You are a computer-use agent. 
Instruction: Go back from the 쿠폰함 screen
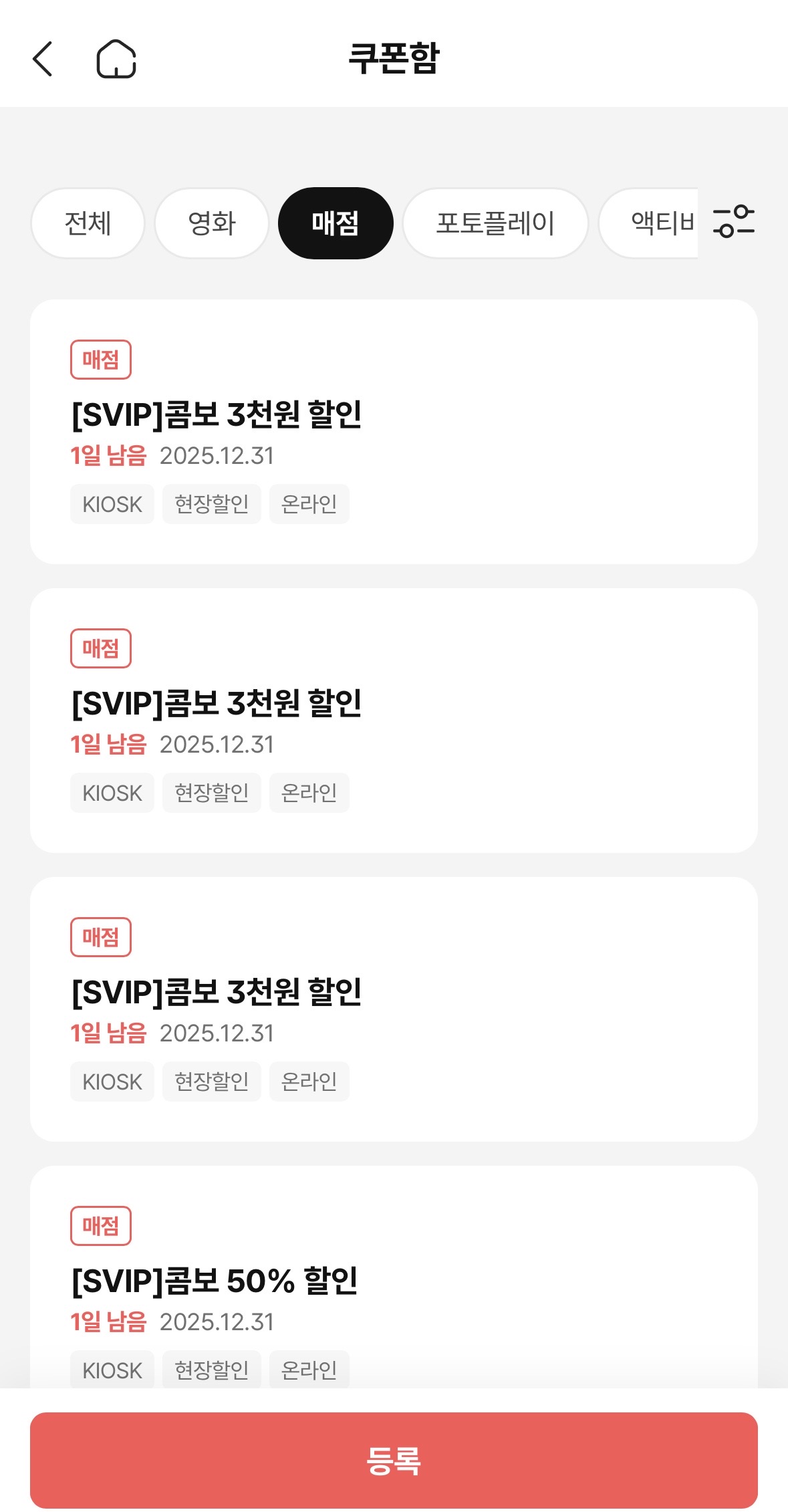tap(43, 59)
